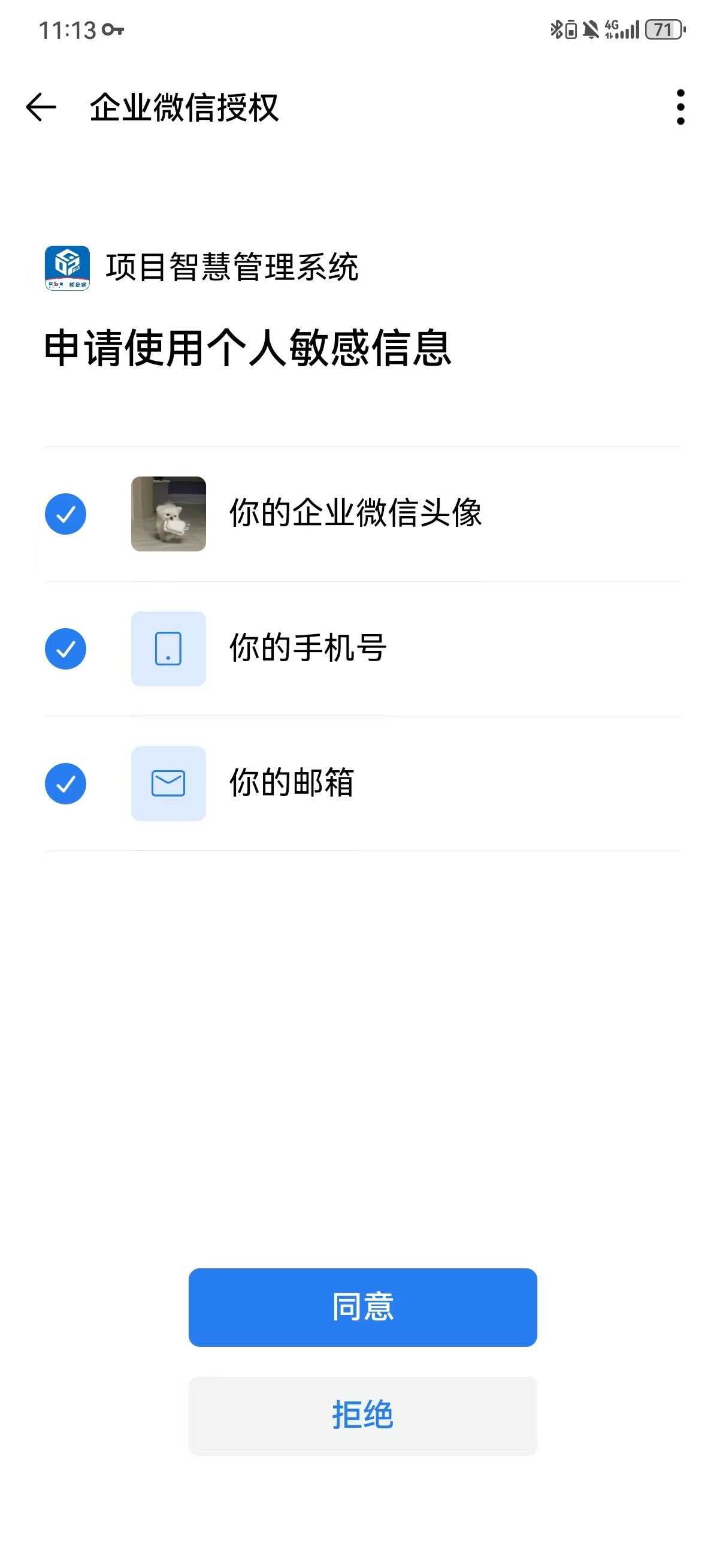Uncheck 你的邮箱 permission

66,783
